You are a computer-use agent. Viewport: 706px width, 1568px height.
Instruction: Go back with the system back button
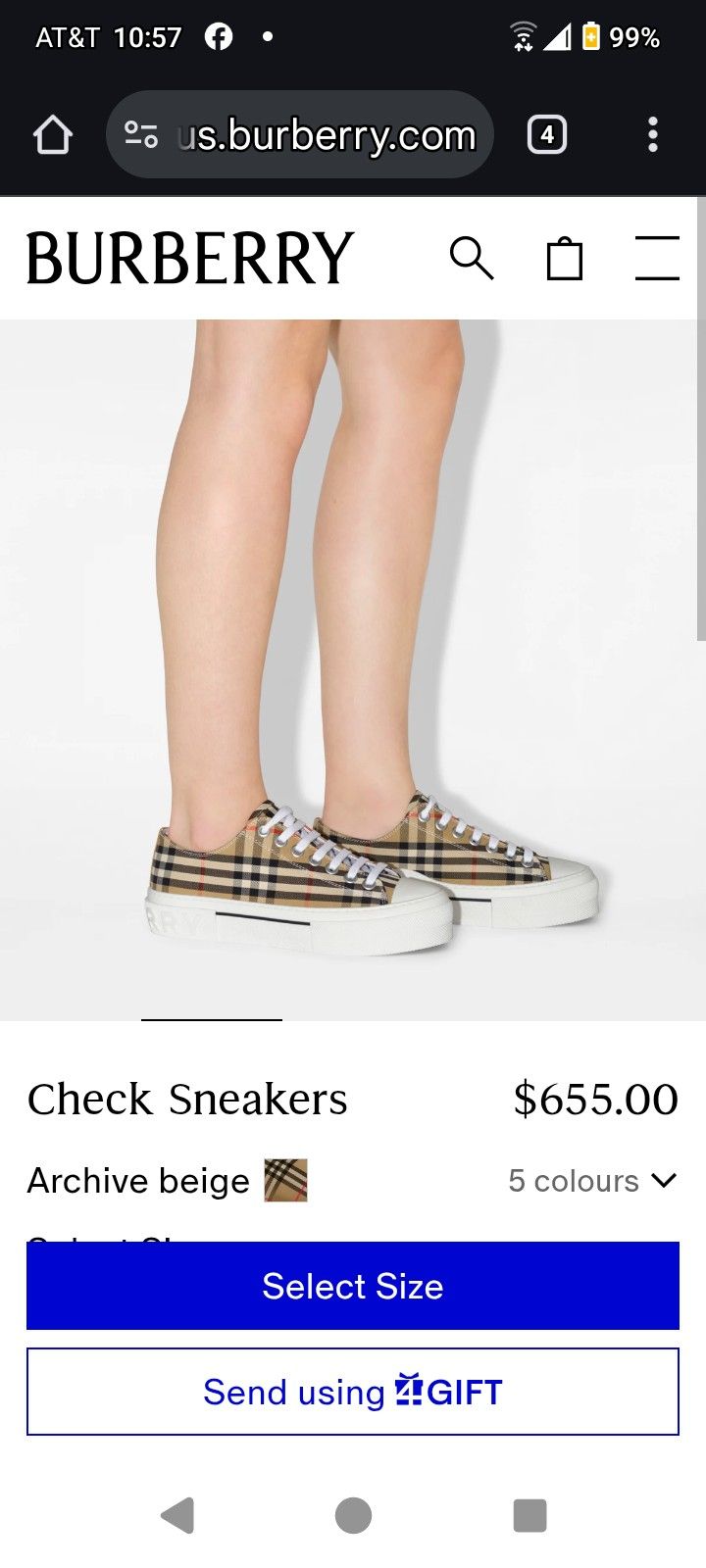click(177, 1515)
